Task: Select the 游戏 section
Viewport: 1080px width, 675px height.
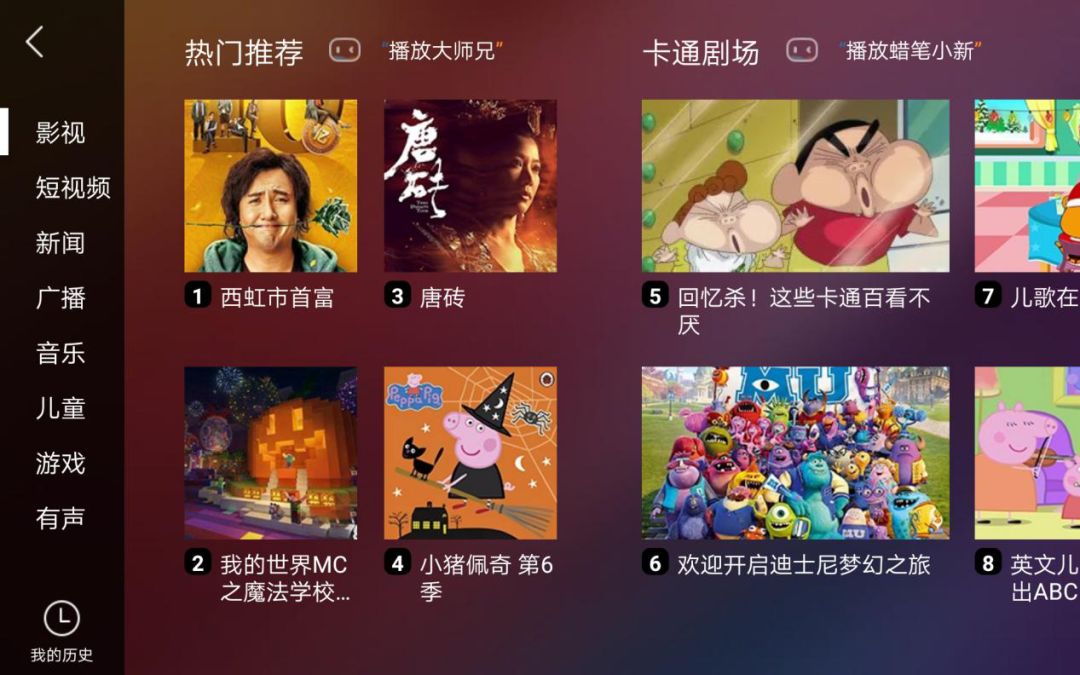Action: 60,463
